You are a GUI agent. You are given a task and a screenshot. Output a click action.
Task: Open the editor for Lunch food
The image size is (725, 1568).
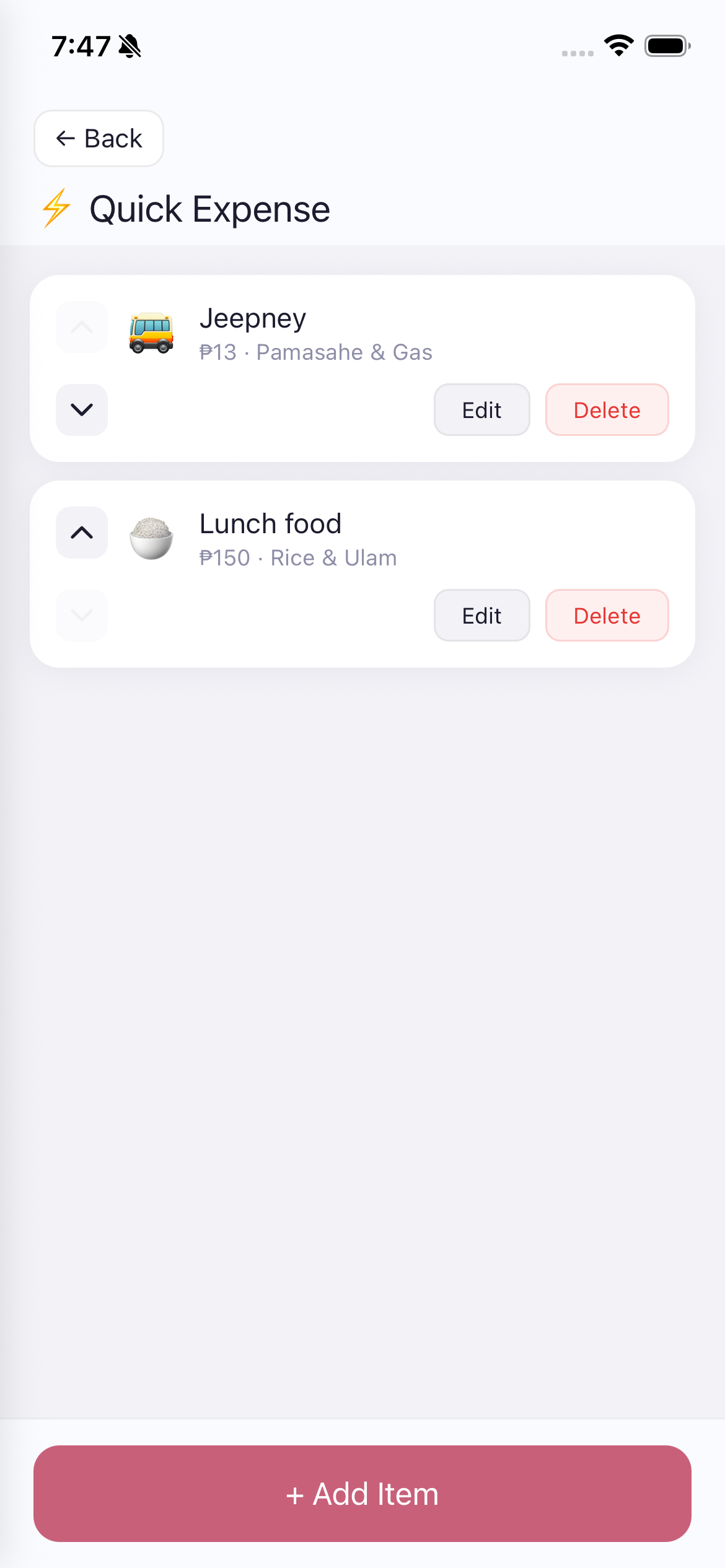(x=481, y=615)
